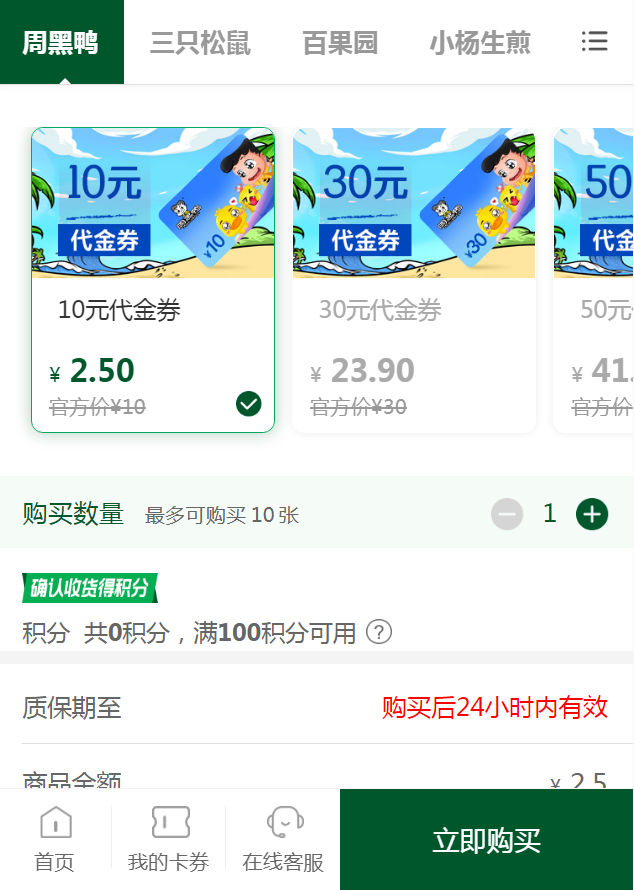Go to 首页

pyautogui.click(x=55, y=840)
